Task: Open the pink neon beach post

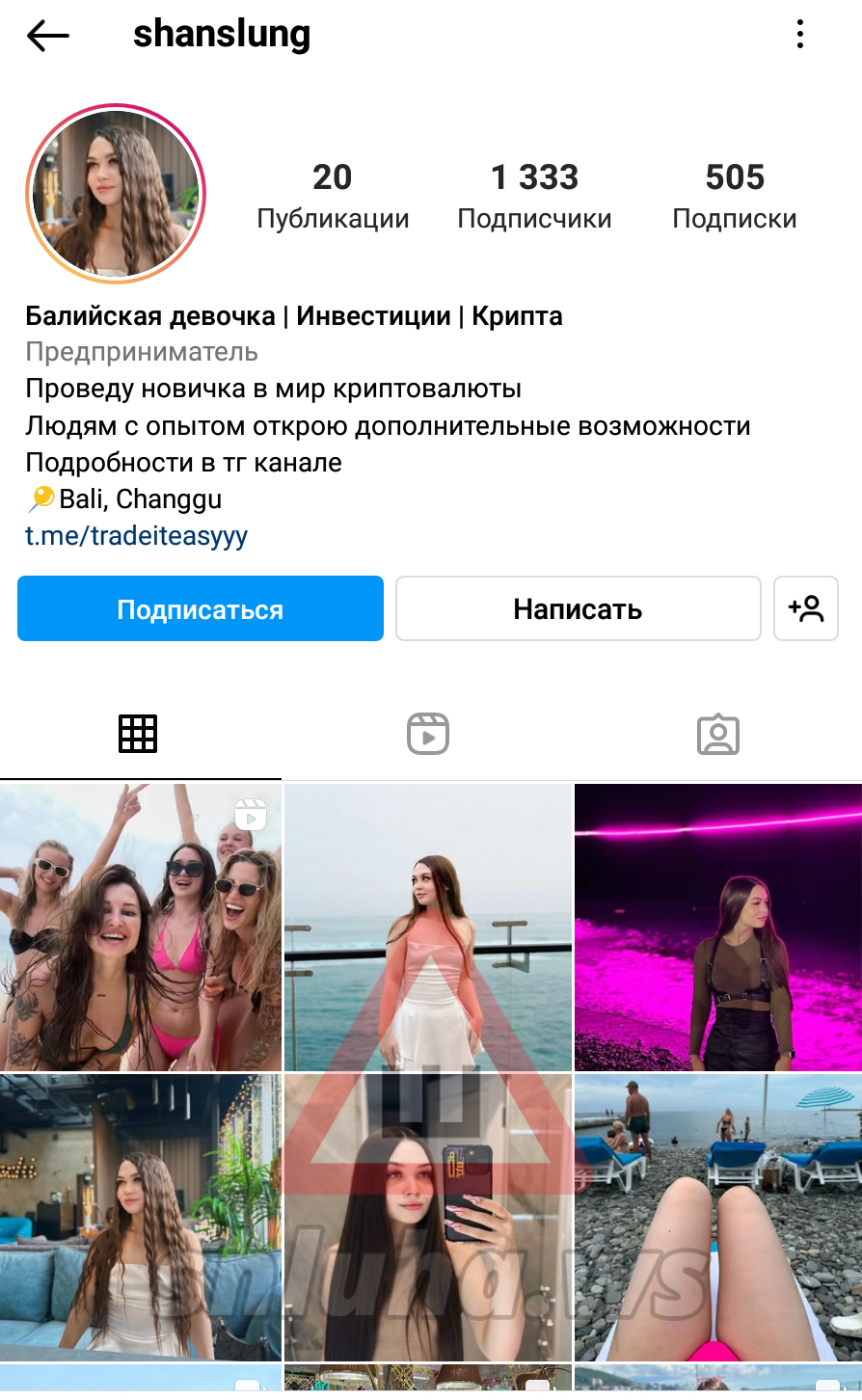Action: pyautogui.click(x=717, y=927)
